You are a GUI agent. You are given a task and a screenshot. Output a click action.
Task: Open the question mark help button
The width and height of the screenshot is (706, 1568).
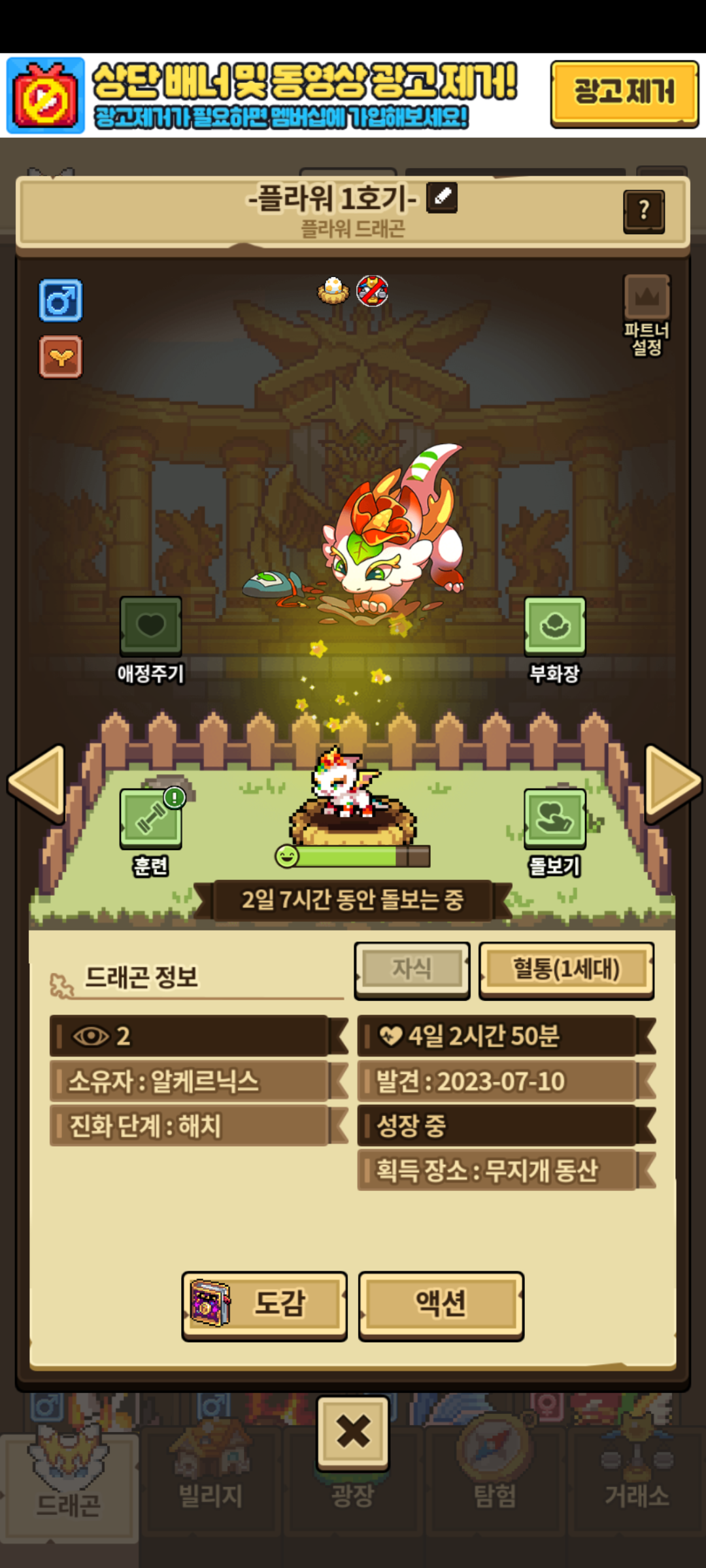[644, 211]
